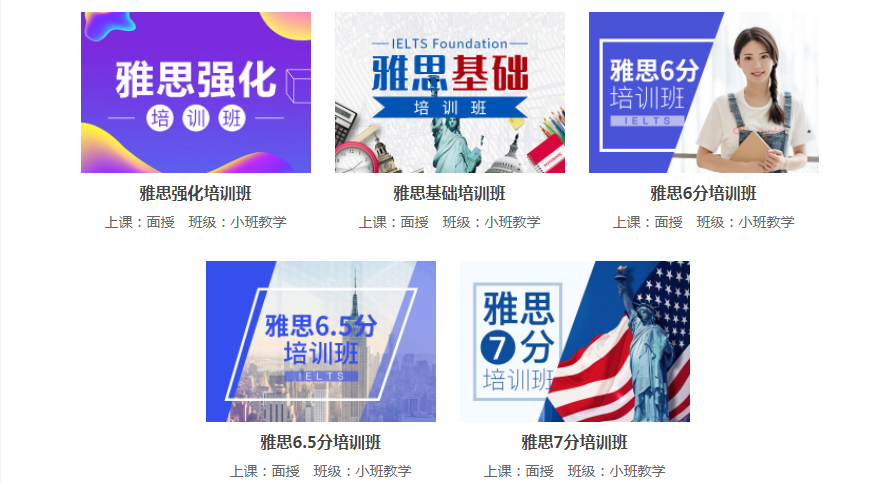This screenshot has height=483, width=893.
Task: View the 雅思6.5分培训班 course card
Action: click(x=320, y=342)
